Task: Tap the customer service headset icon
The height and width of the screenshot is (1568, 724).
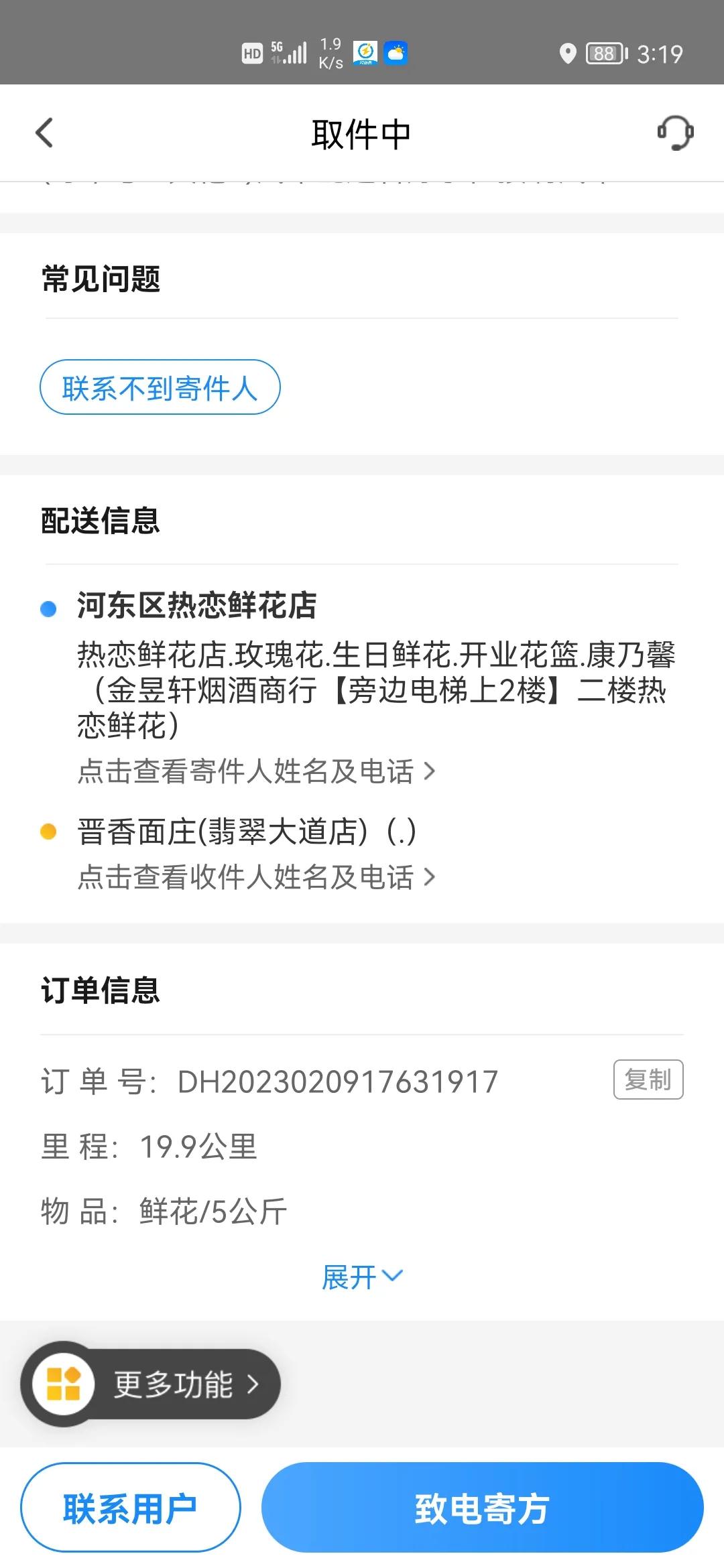Action: point(676,133)
